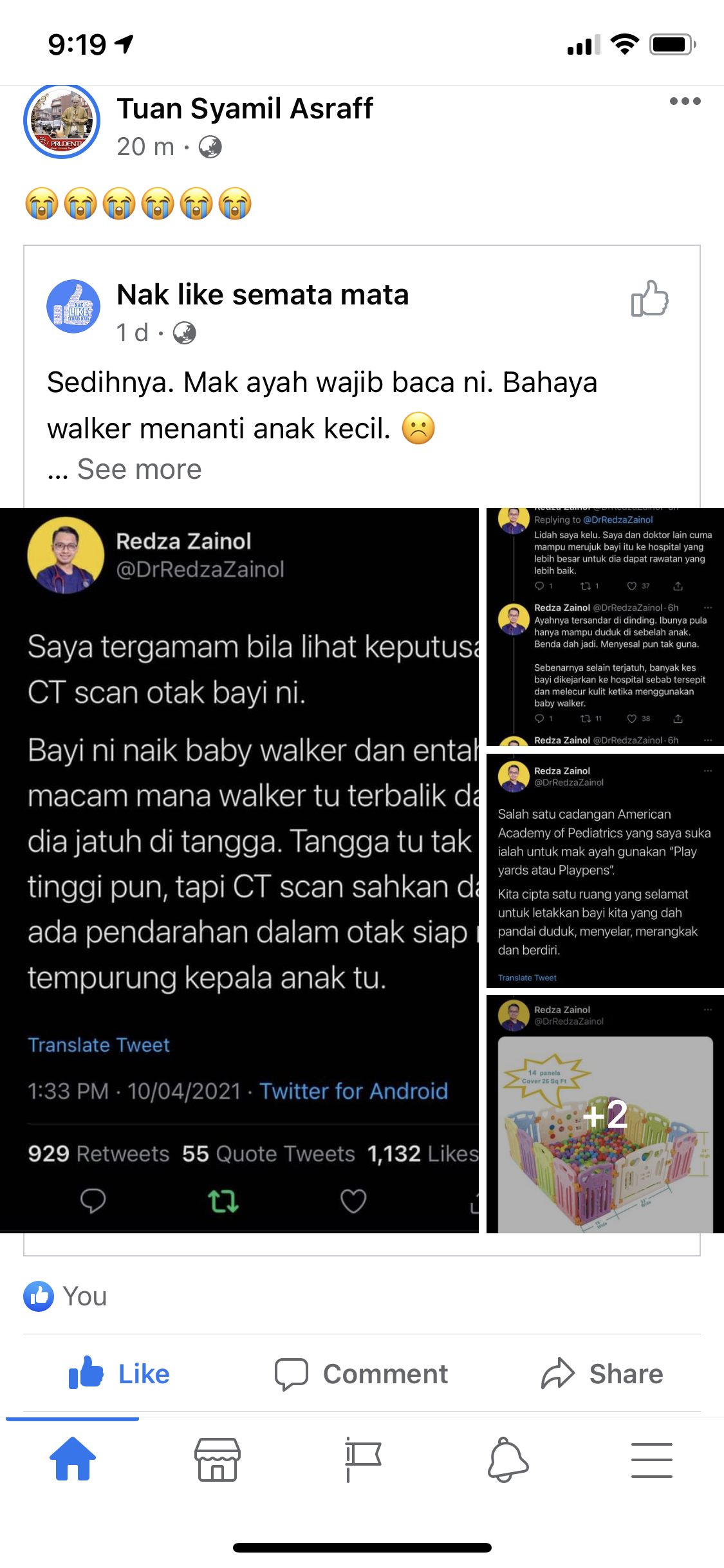Open the post options three-dot menu
This screenshot has width=724, height=1568.
[x=685, y=101]
